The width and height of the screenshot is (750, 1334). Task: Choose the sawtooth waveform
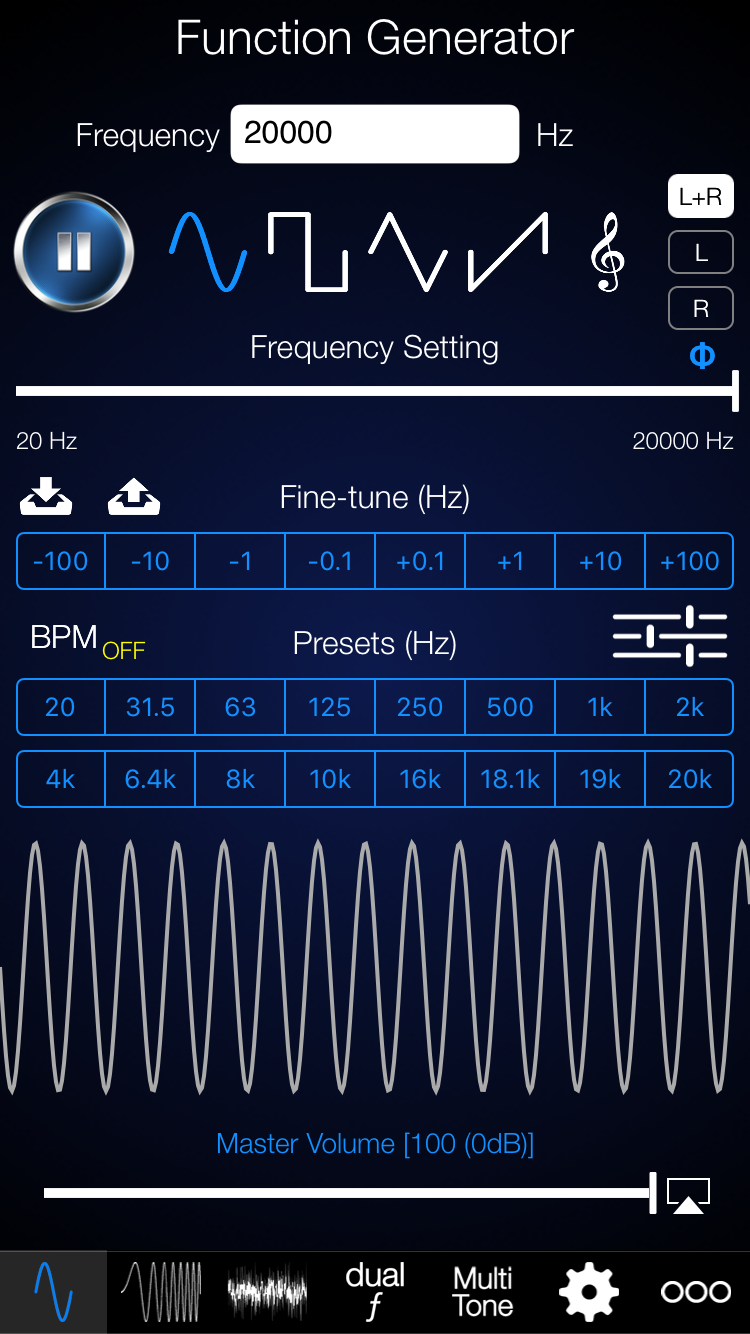pyautogui.click(x=508, y=251)
